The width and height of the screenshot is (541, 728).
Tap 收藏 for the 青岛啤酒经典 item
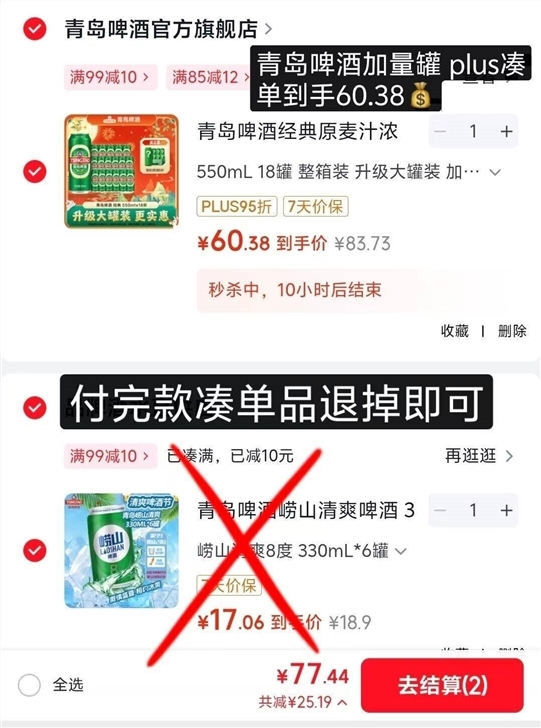click(455, 331)
